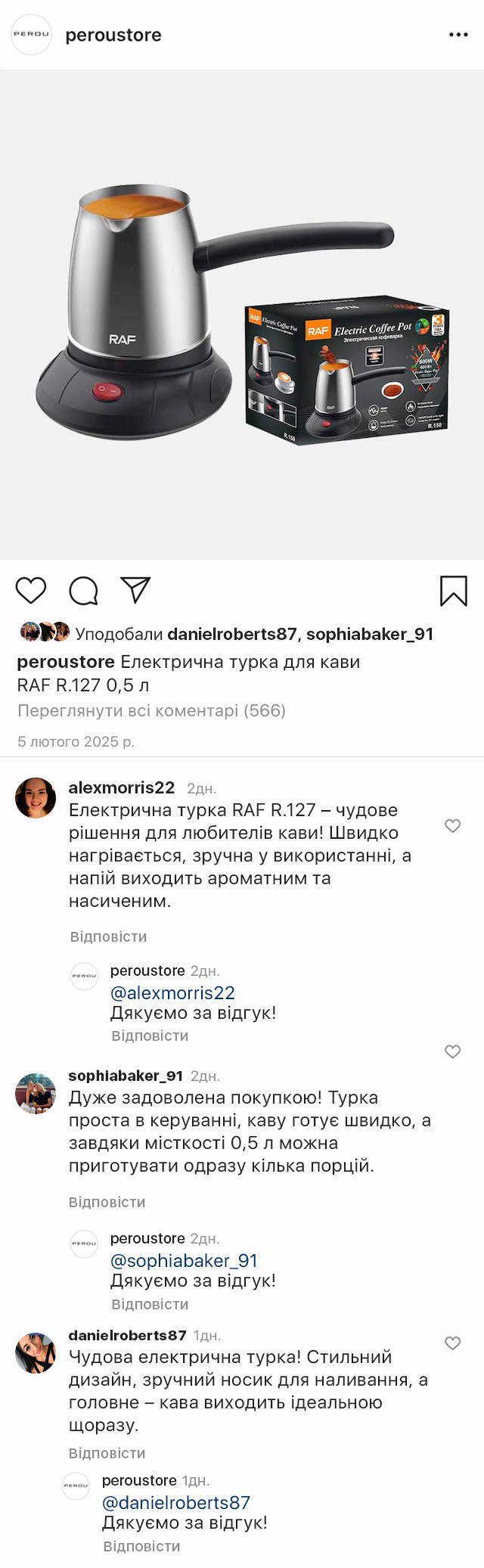
Task: Share the post via paper plane
Action: (135, 590)
